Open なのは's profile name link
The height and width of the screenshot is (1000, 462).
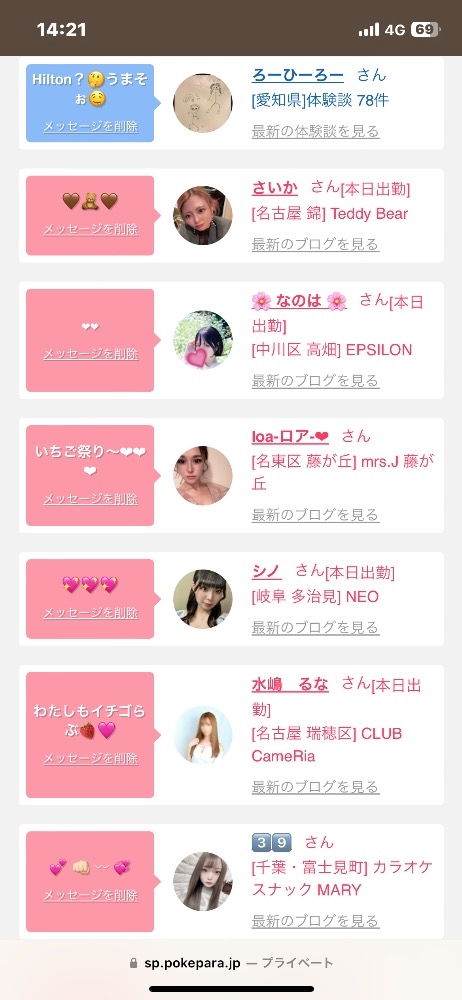tap(299, 301)
